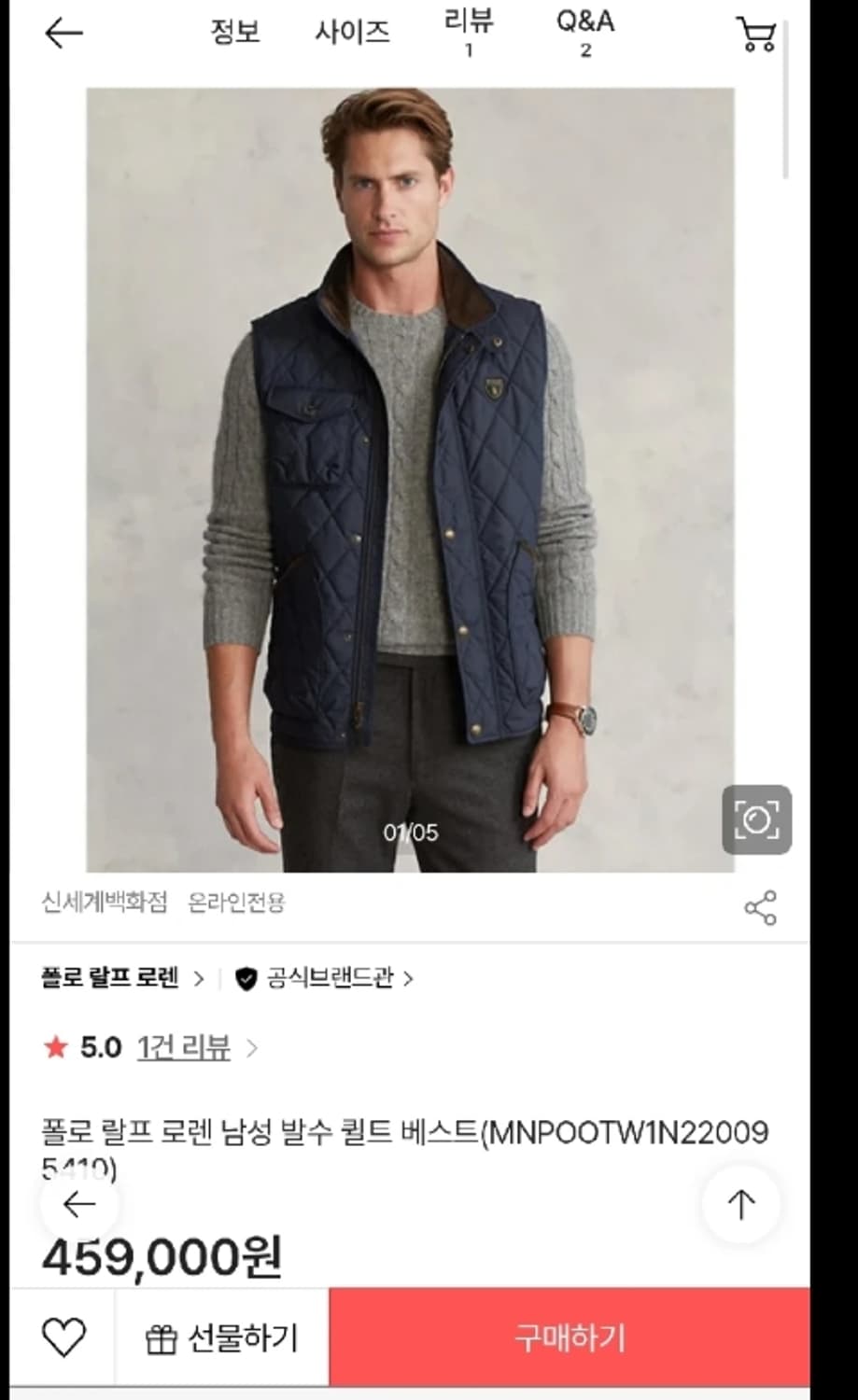Click the gift icon next to 선물하기

[x=161, y=1337]
